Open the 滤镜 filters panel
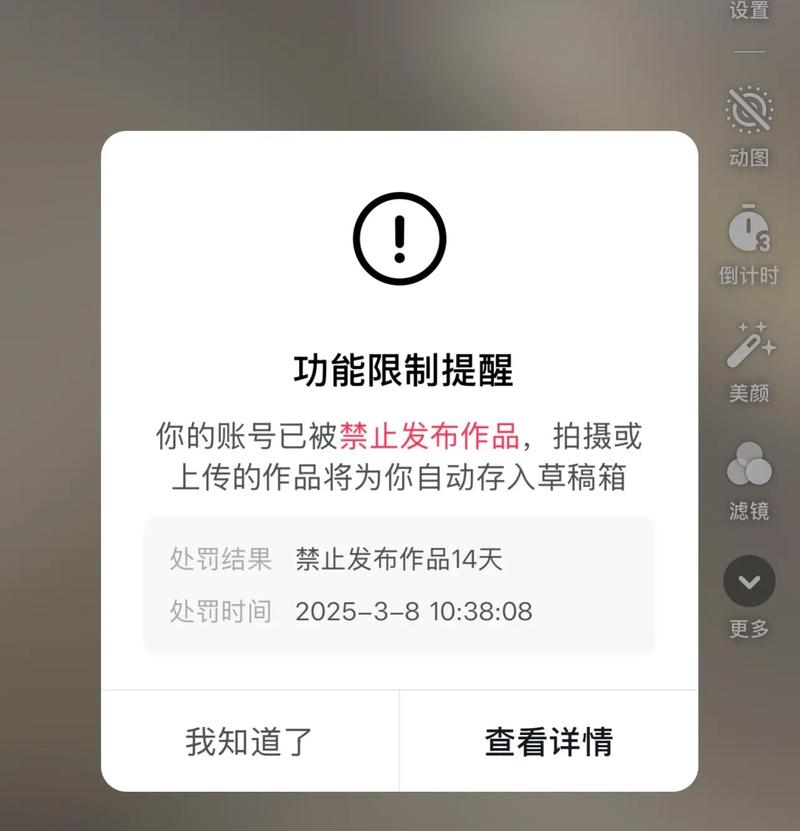 coord(749,466)
